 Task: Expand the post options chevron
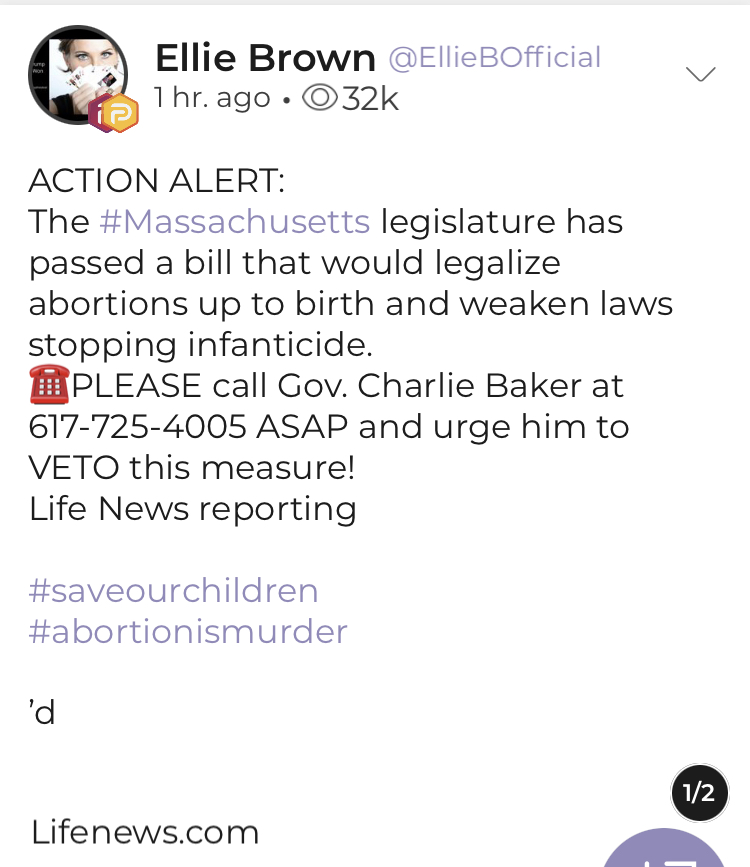700,75
